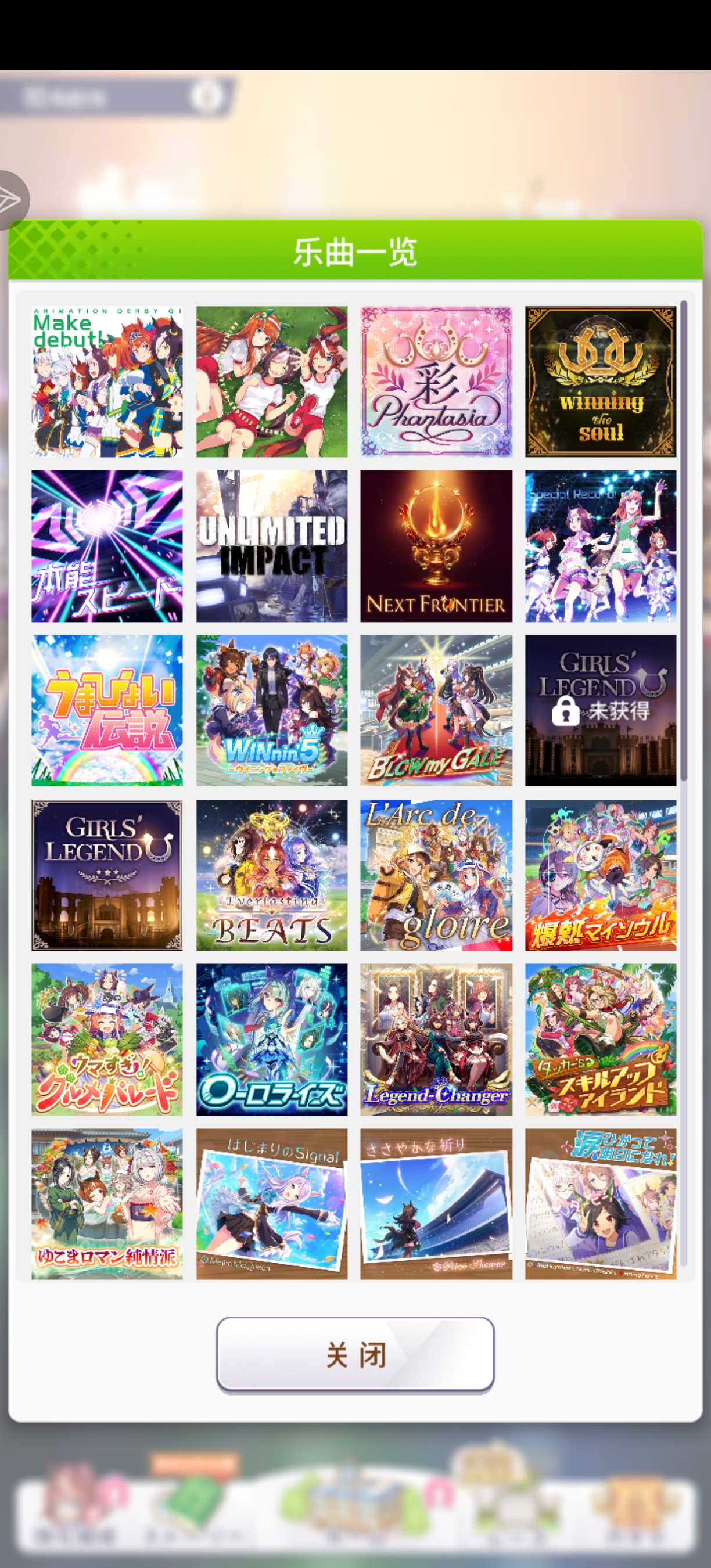The width and height of the screenshot is (711, 1568).
Task: Open the L'Arc de gloire track
Action: tap(436, 875)
